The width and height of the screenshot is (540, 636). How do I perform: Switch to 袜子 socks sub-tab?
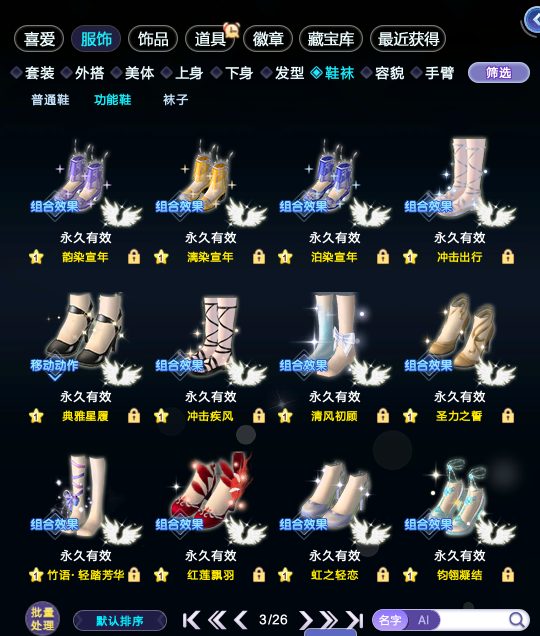[x=176, y=100]
